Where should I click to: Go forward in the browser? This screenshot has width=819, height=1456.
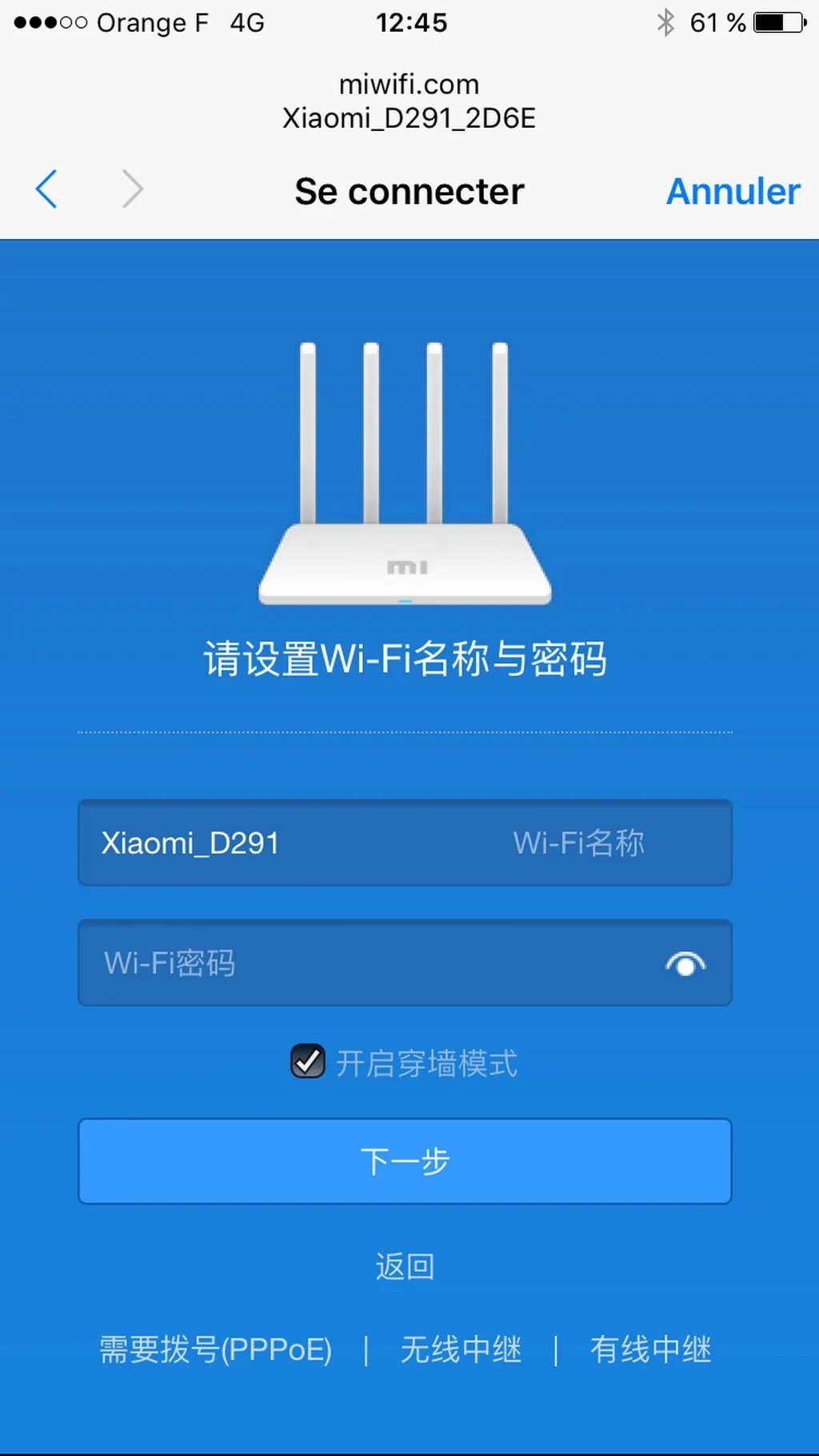133,189
